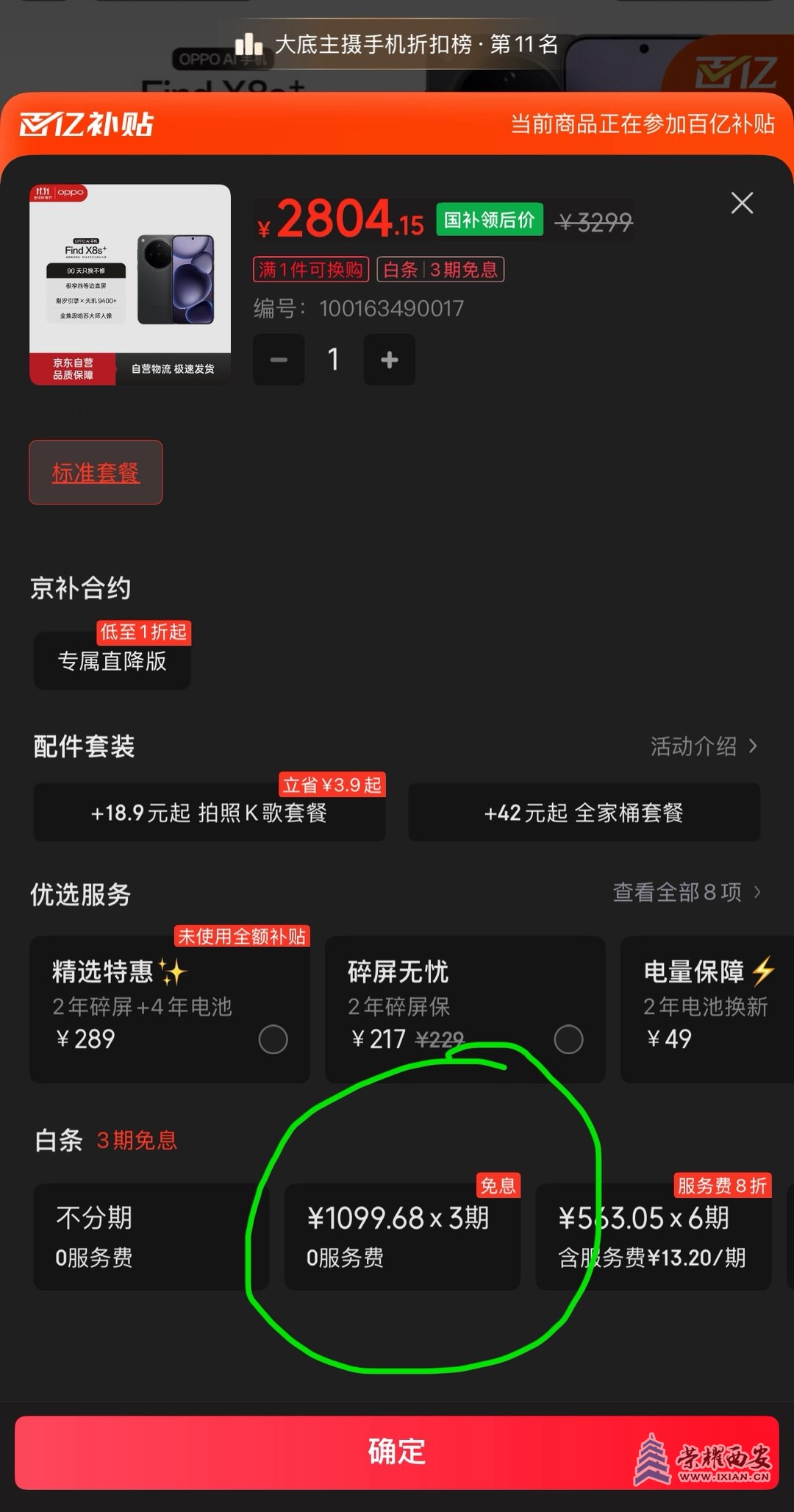Viewport: 794px width, 1512px height.
Task: View all 8 优选服务 items
Action: click(x=686, y=892)
